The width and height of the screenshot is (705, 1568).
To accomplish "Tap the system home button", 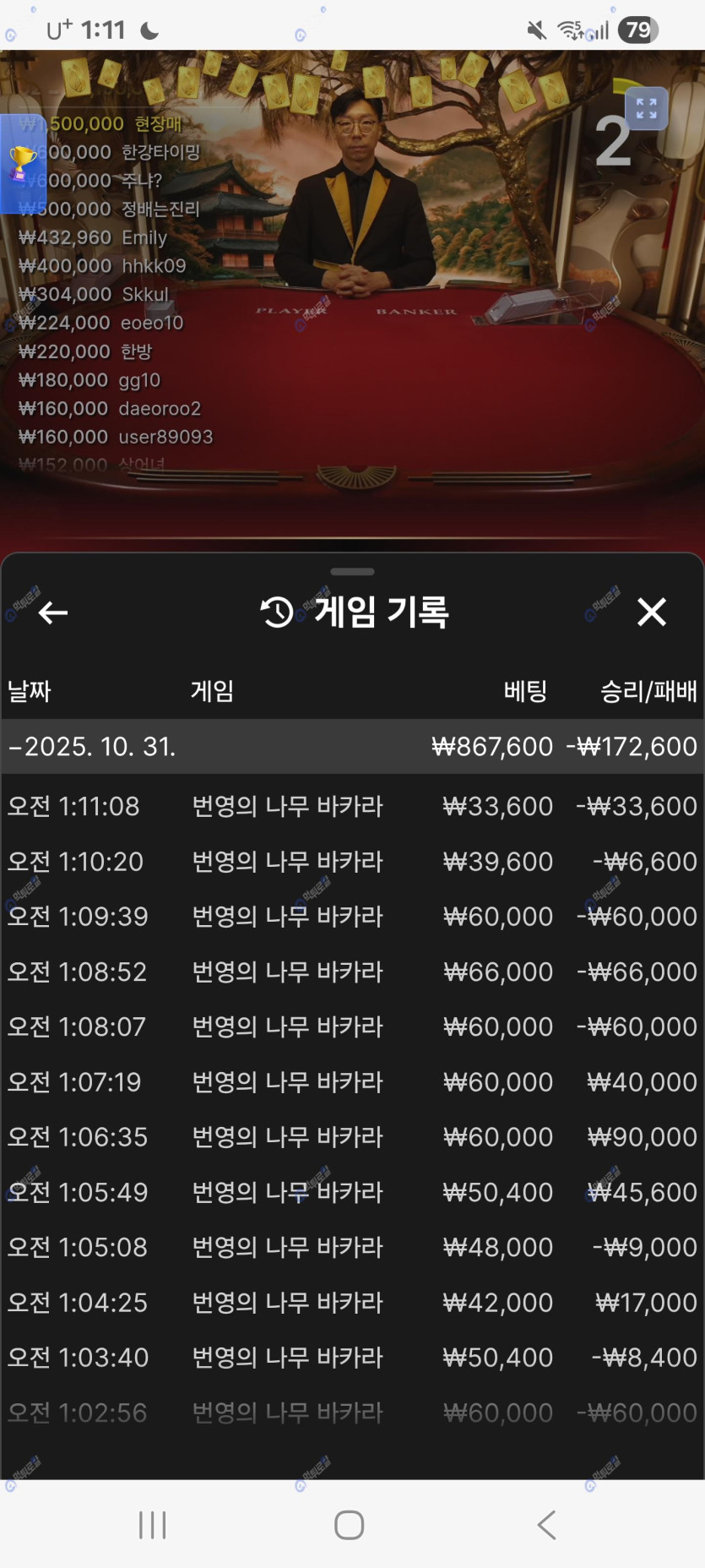I will (349, 1525).
